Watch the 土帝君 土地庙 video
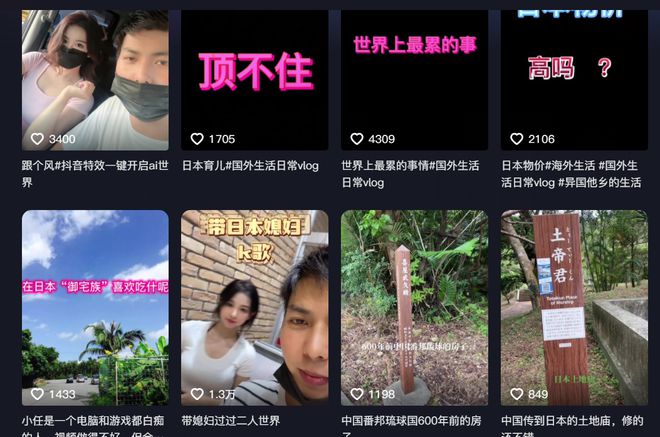This screenshot has height=437, width=660. (x=574, y=307)
